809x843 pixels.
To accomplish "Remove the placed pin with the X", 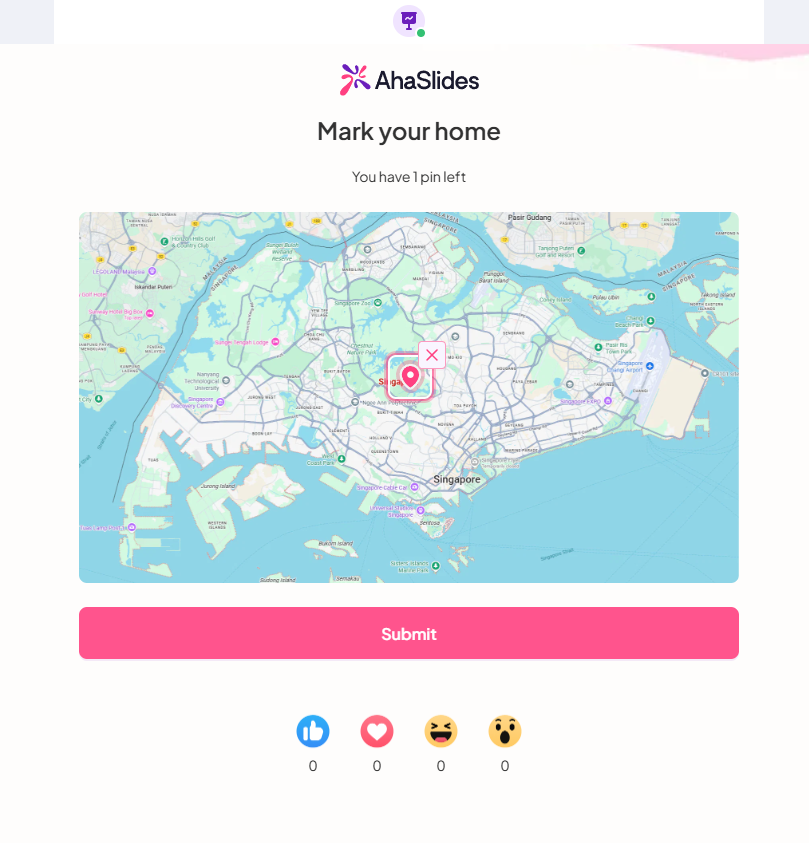I will tap(432, 355).
